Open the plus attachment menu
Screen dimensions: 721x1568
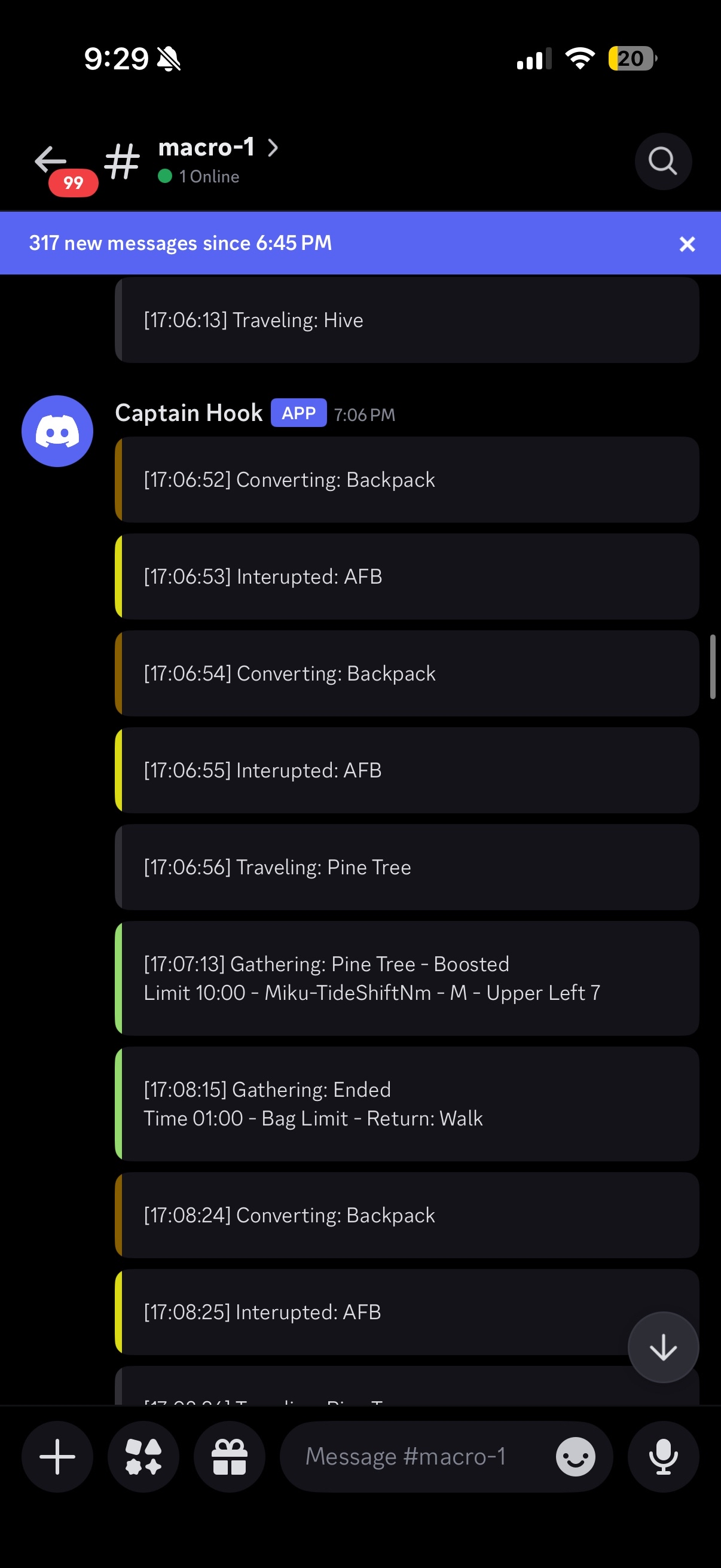57,1457
